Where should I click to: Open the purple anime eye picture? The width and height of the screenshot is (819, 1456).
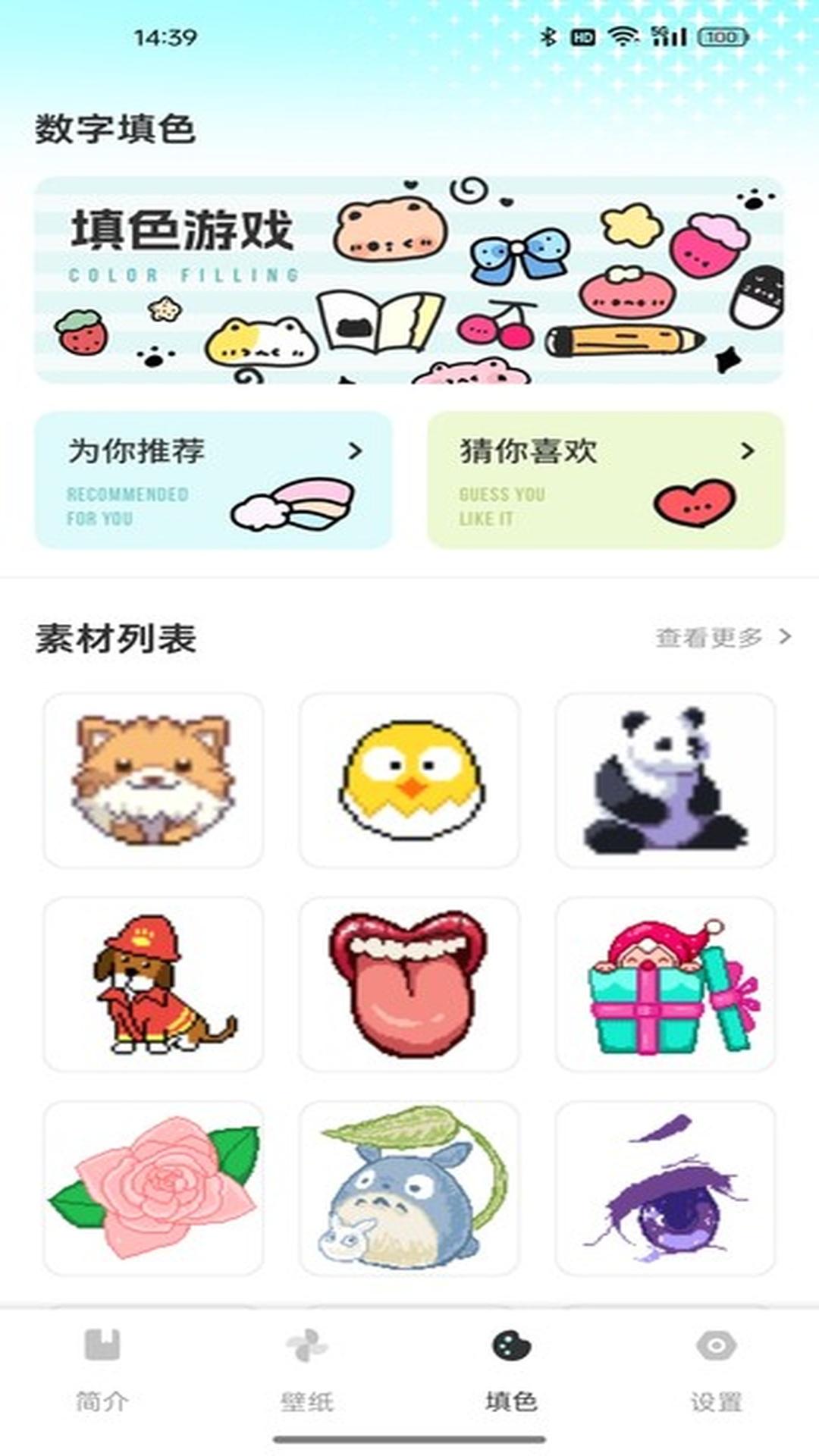tap(665, 1188)
